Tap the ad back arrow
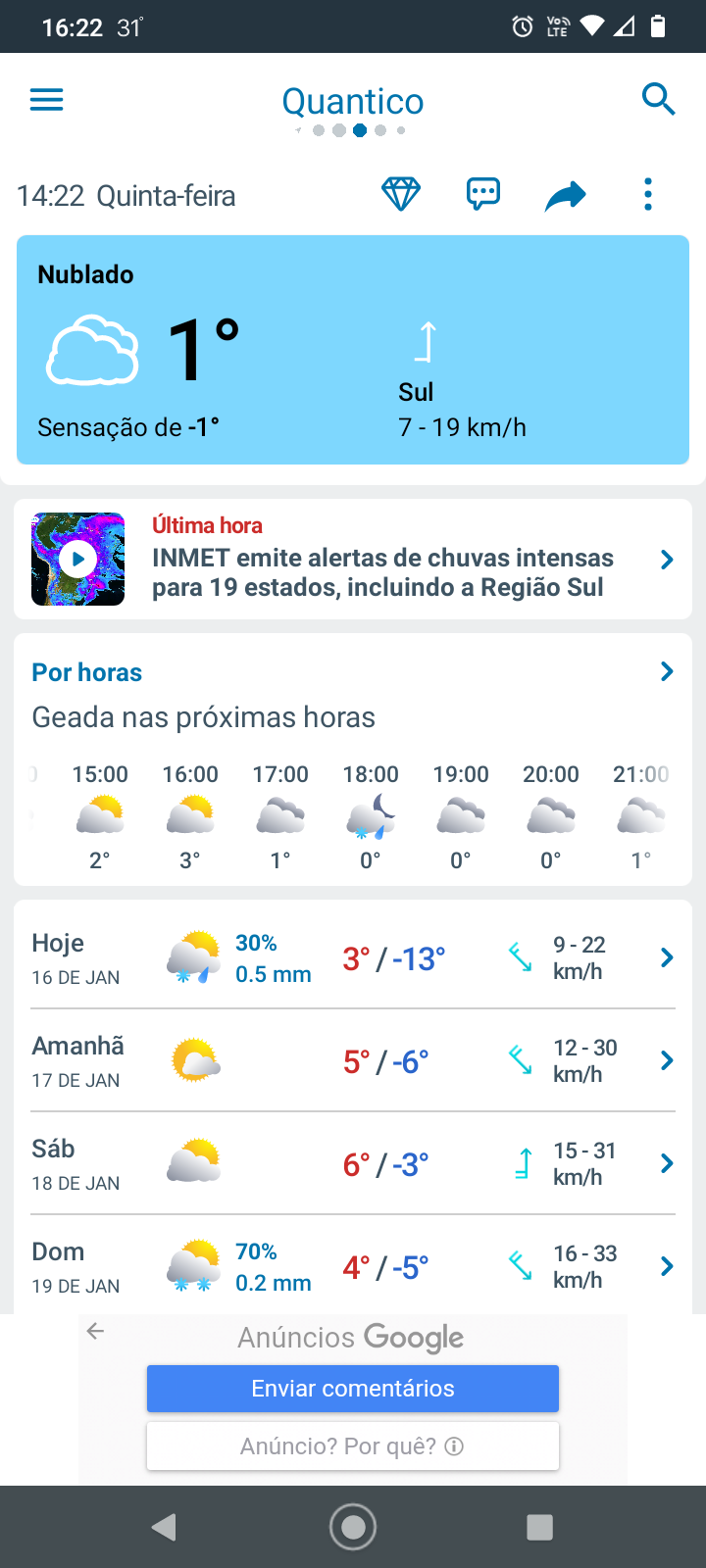This screenshot has height=1568, width=706. click(x=95, y=1331)
